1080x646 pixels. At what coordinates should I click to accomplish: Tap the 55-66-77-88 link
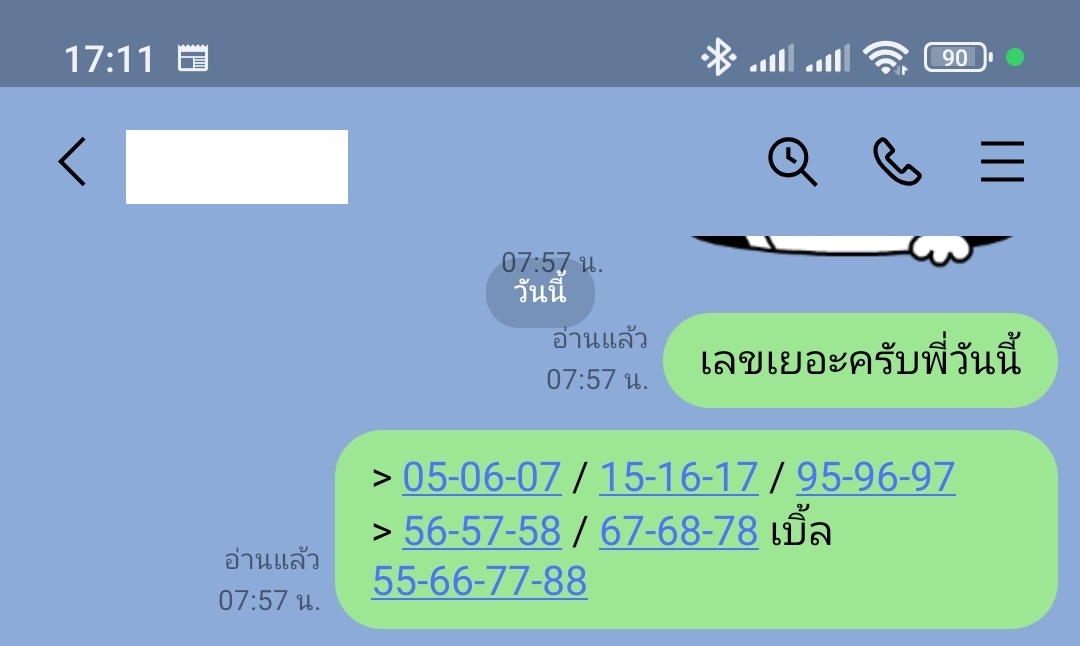coord(479,580)
